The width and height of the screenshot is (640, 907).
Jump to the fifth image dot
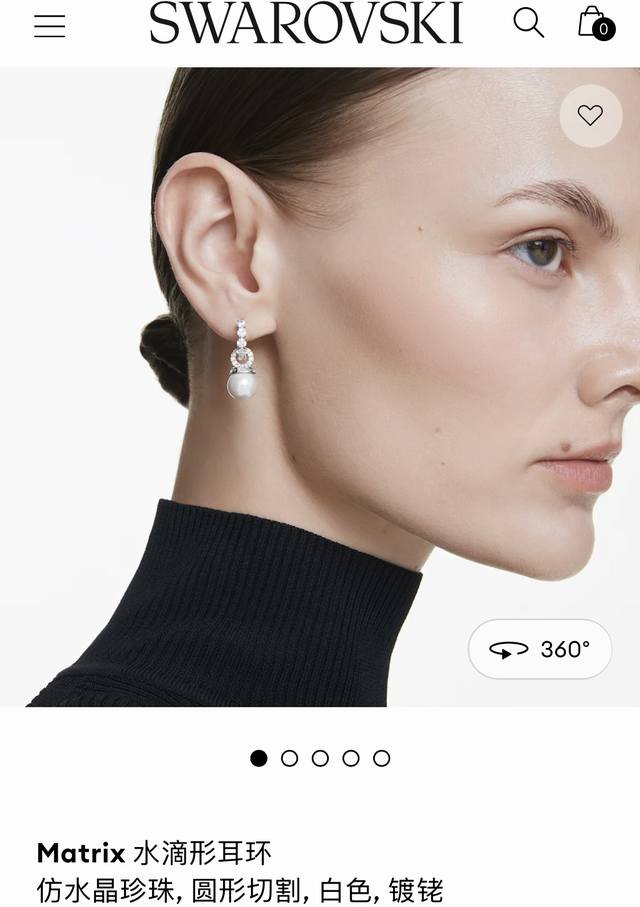[x=381, y=758]
